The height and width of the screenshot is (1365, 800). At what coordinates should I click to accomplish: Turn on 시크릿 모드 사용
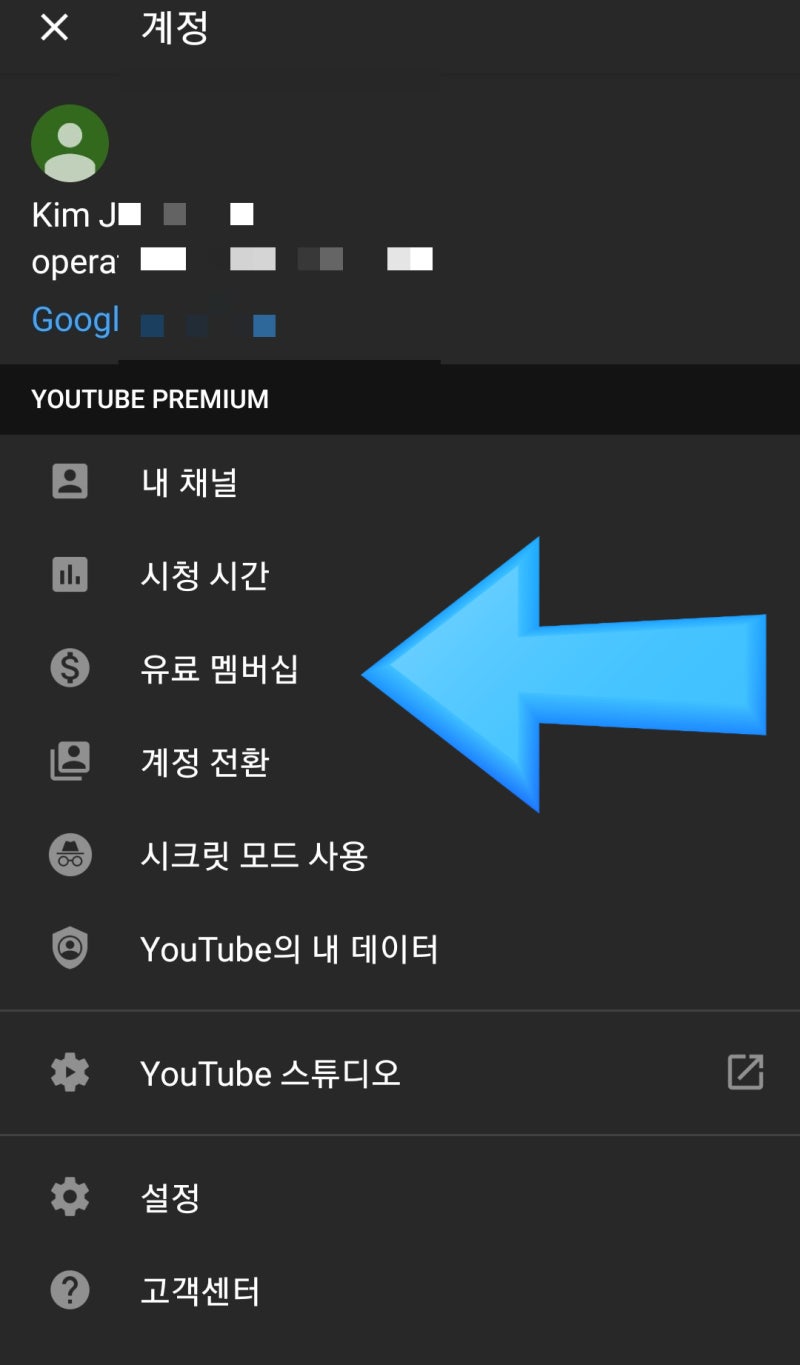[x=400, y=855]
